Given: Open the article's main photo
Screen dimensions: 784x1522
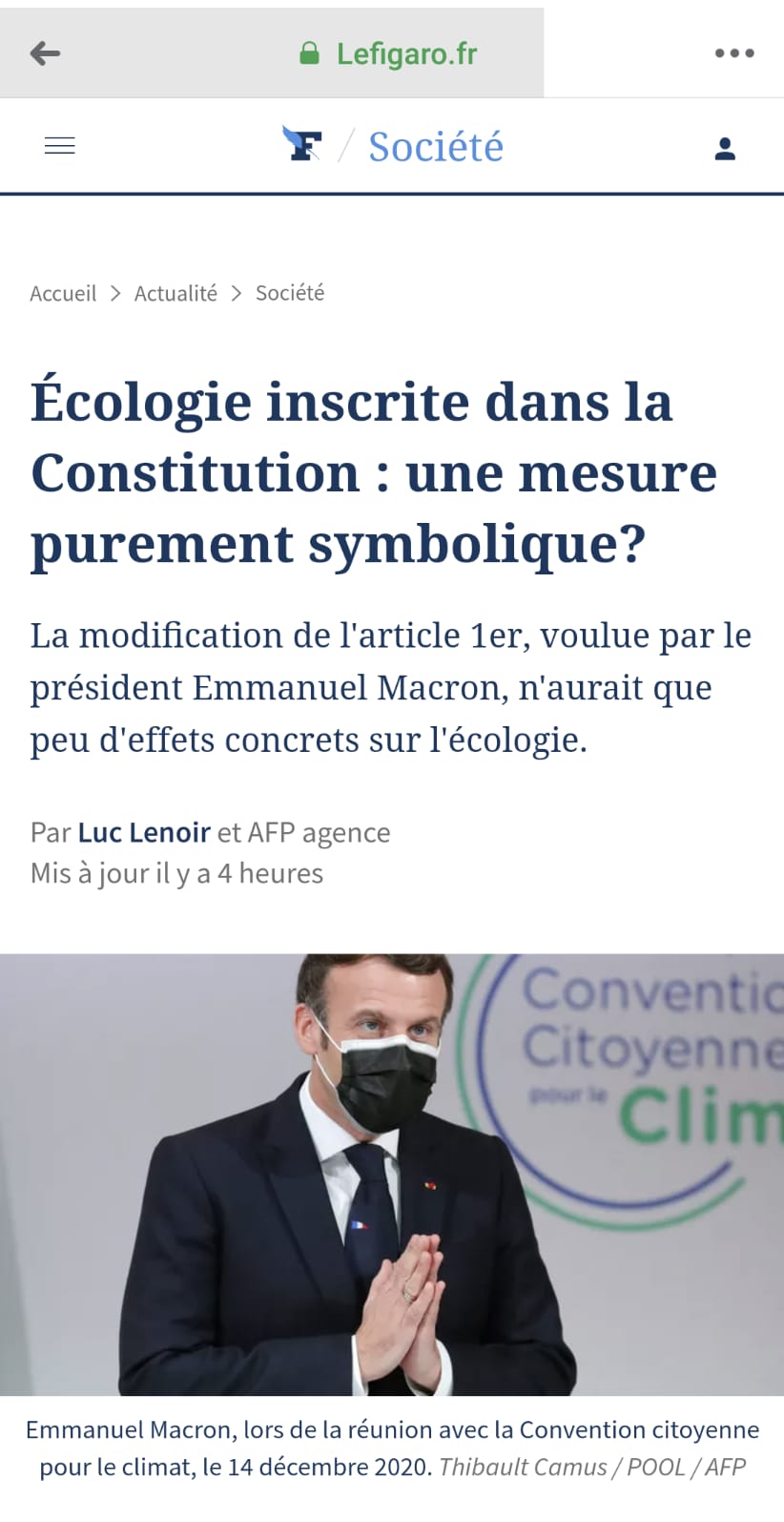Looking at the screenshot, I should click(392, 1175).
